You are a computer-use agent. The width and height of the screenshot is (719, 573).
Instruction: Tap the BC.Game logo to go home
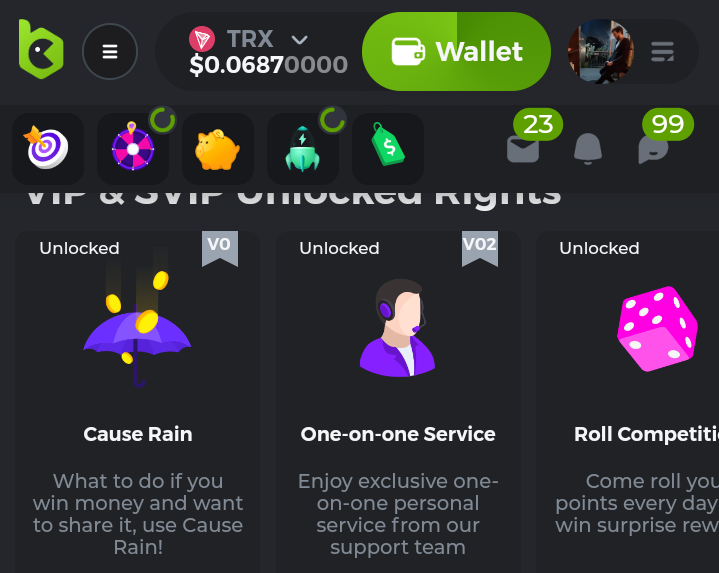tap(41, 50)
